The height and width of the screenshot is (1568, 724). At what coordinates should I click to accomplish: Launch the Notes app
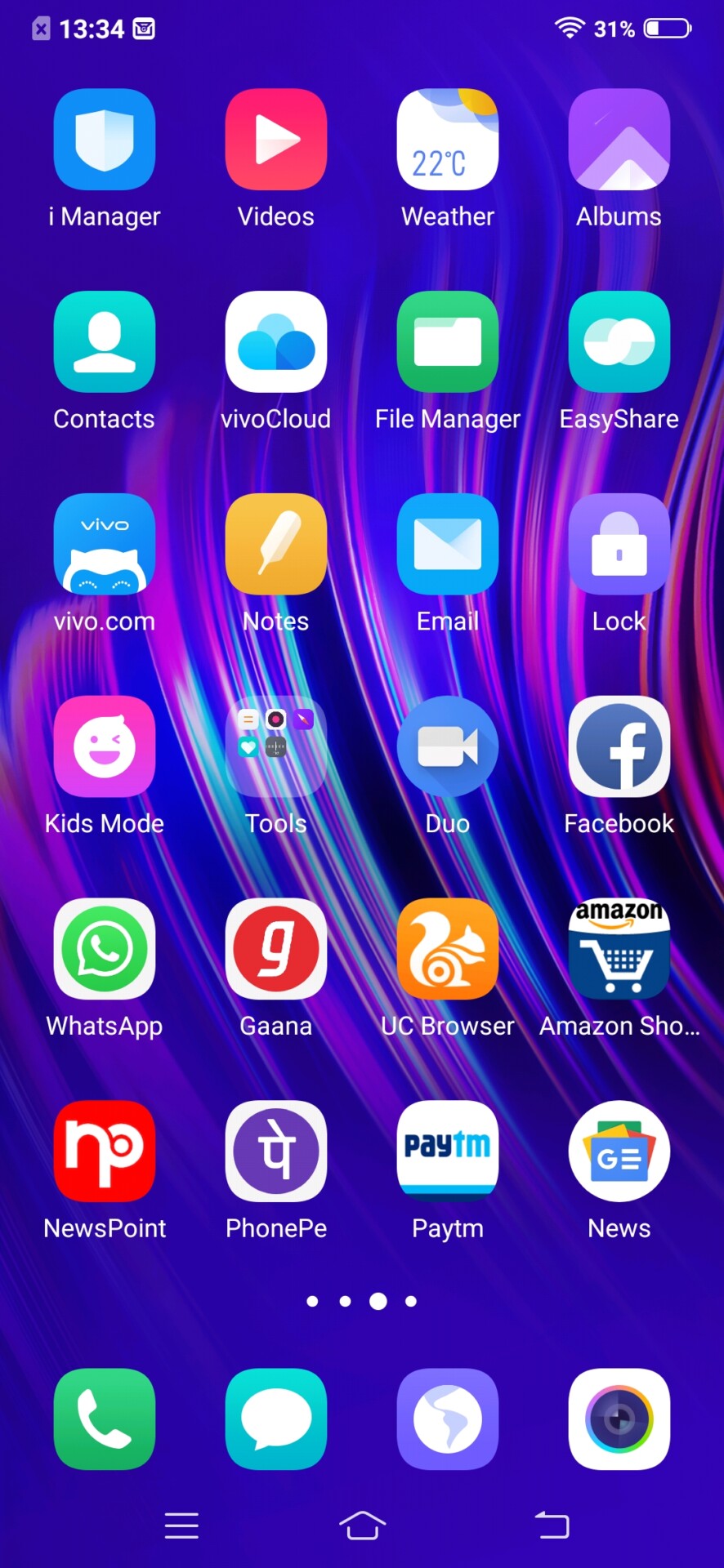276,545
